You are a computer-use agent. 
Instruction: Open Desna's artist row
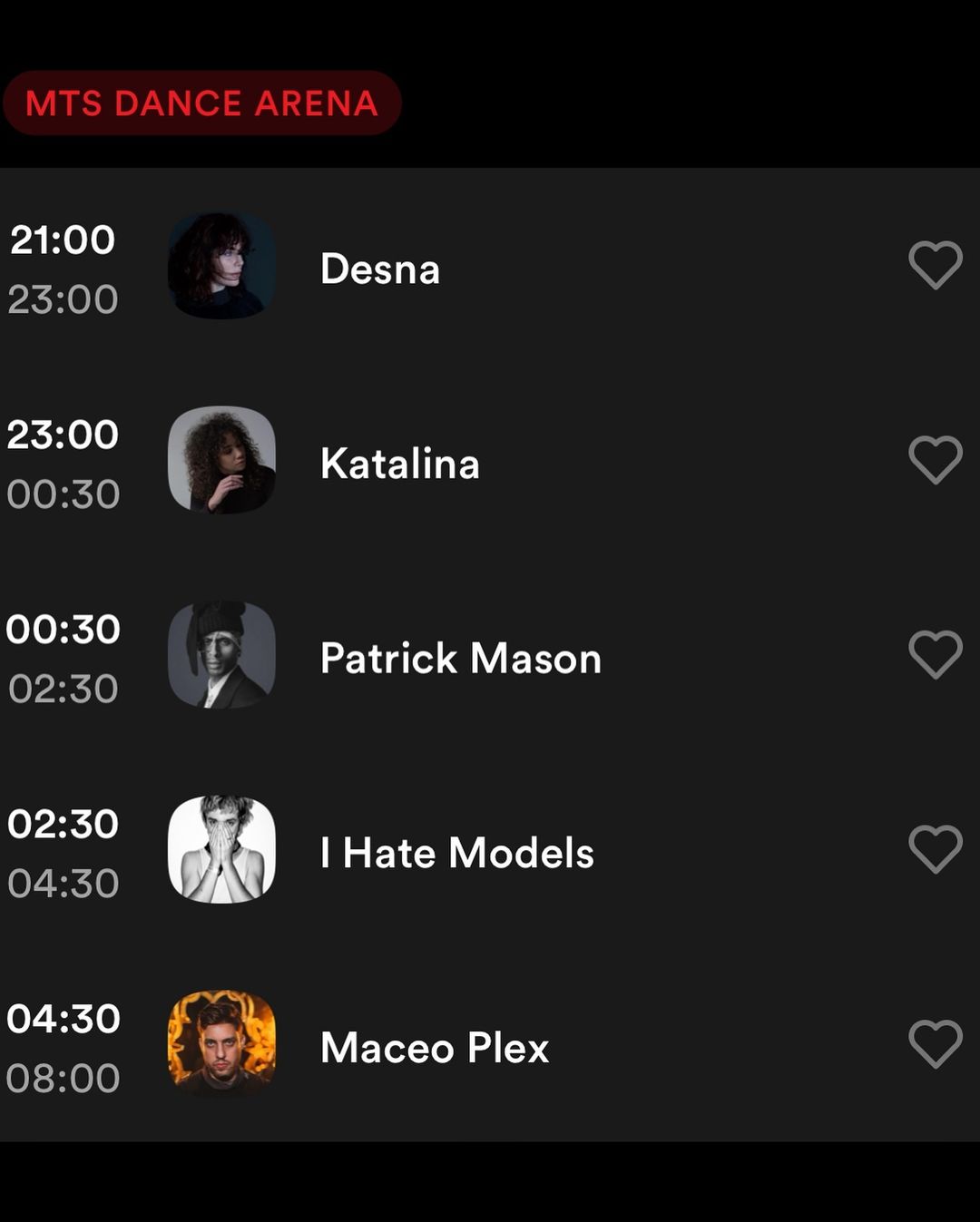[380, 269]
